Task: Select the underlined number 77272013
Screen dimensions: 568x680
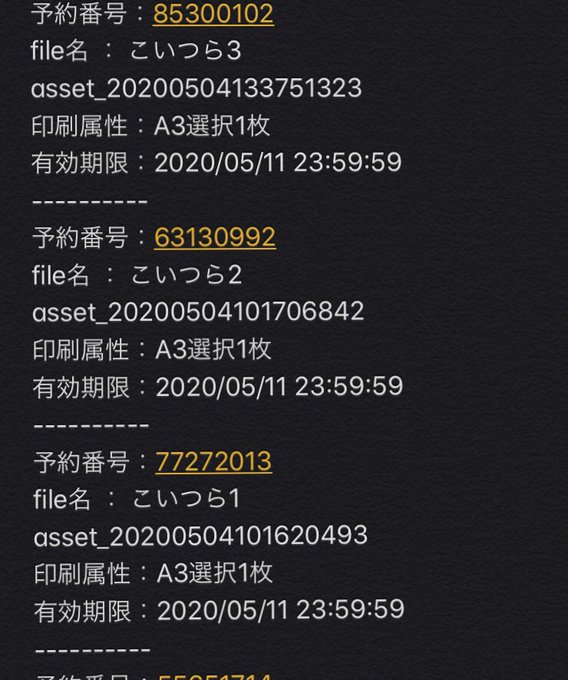Action: (x=213, y=461)
